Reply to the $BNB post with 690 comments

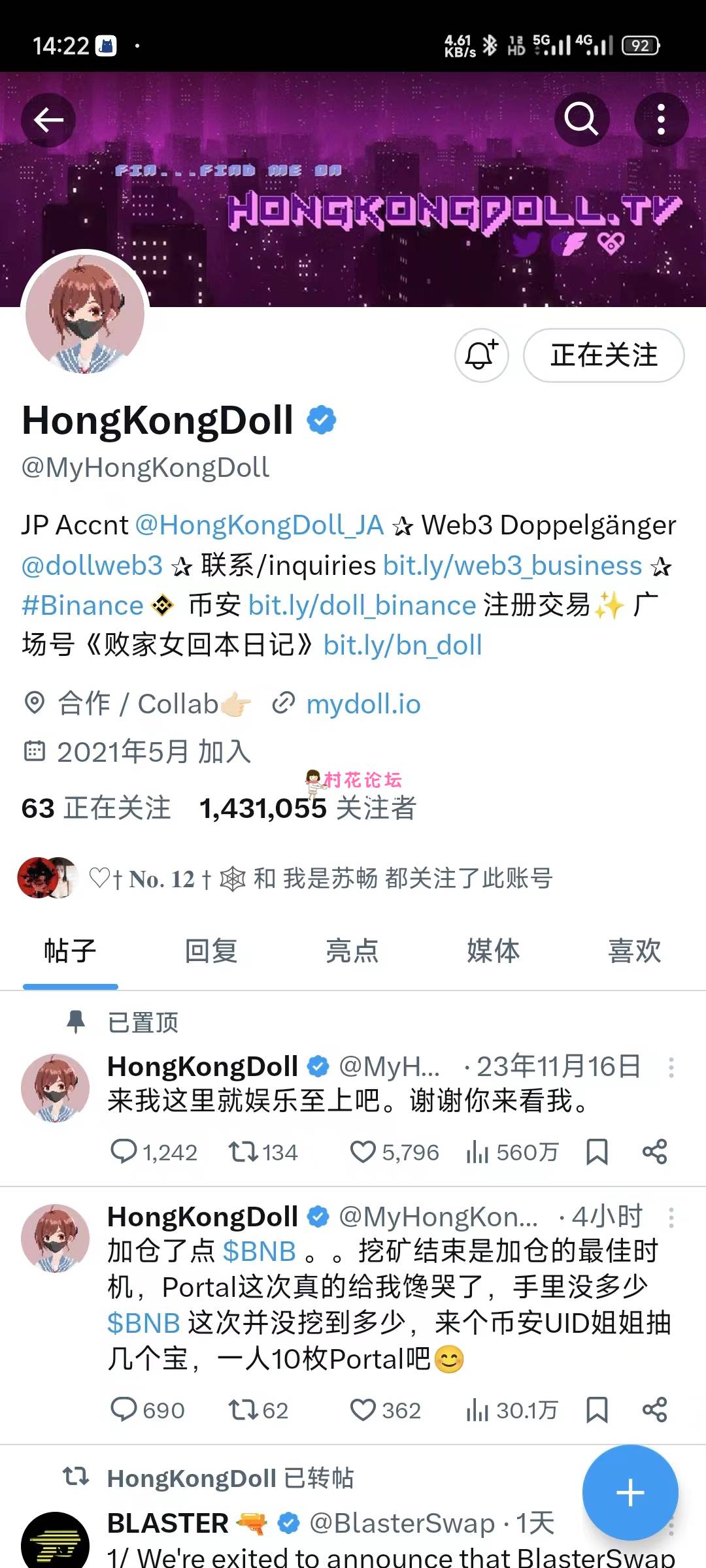[124, 1410]
